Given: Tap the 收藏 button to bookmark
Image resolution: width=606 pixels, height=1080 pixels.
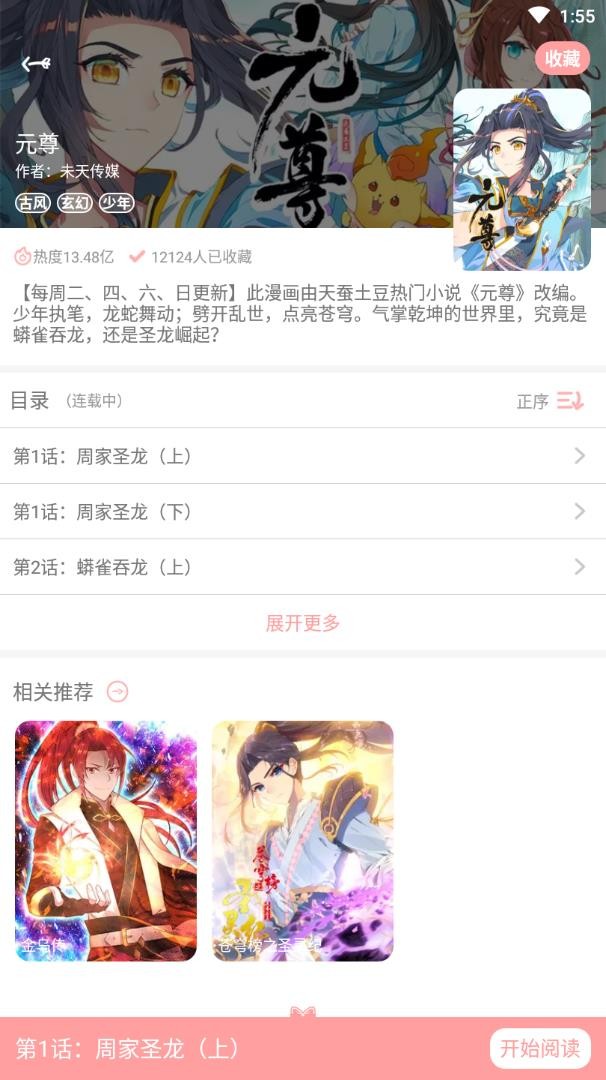Looking at the screenshot, I should (x=562, y=58).
